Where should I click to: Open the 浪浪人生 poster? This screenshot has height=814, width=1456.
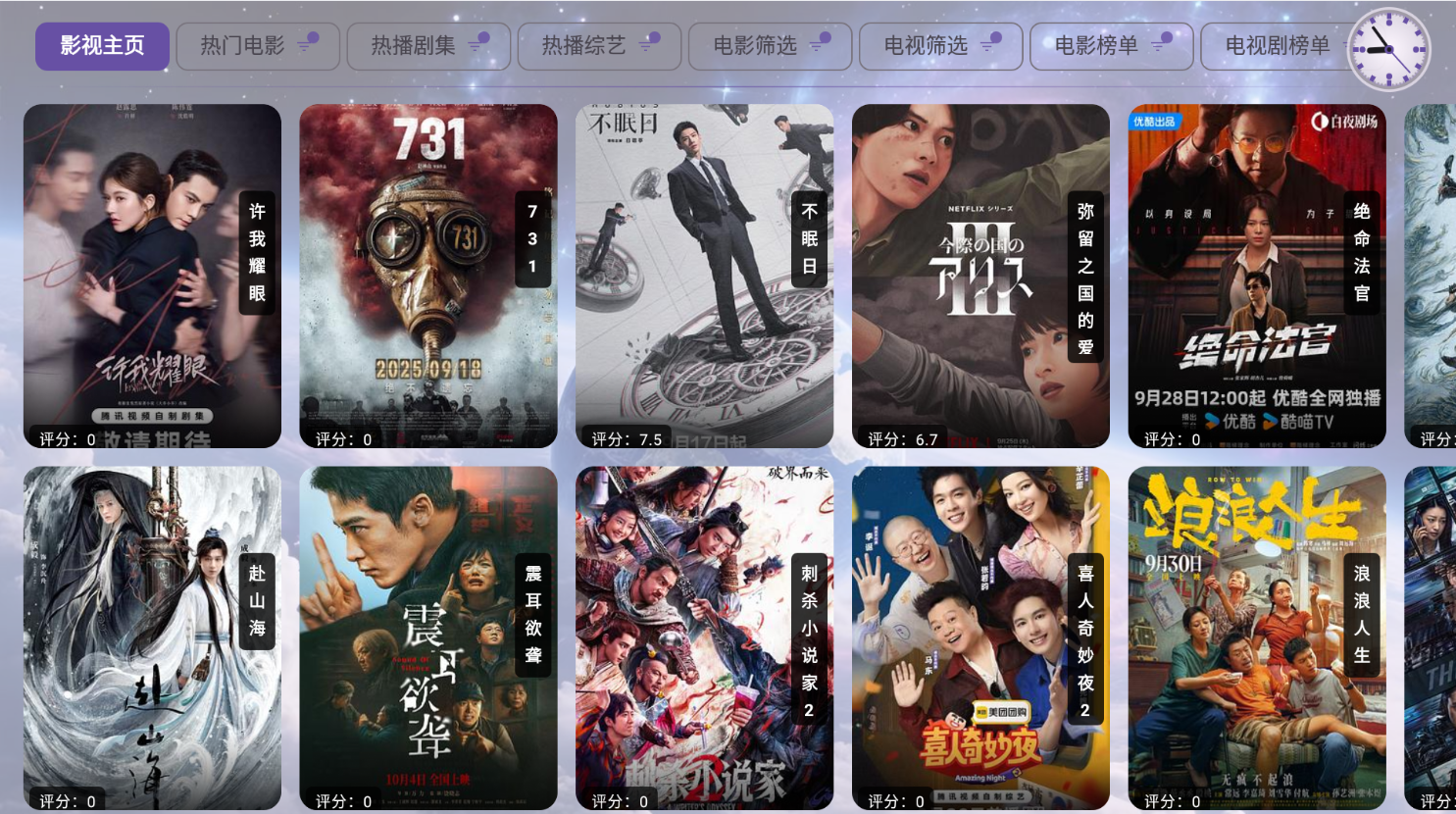tap(1257, 637)
